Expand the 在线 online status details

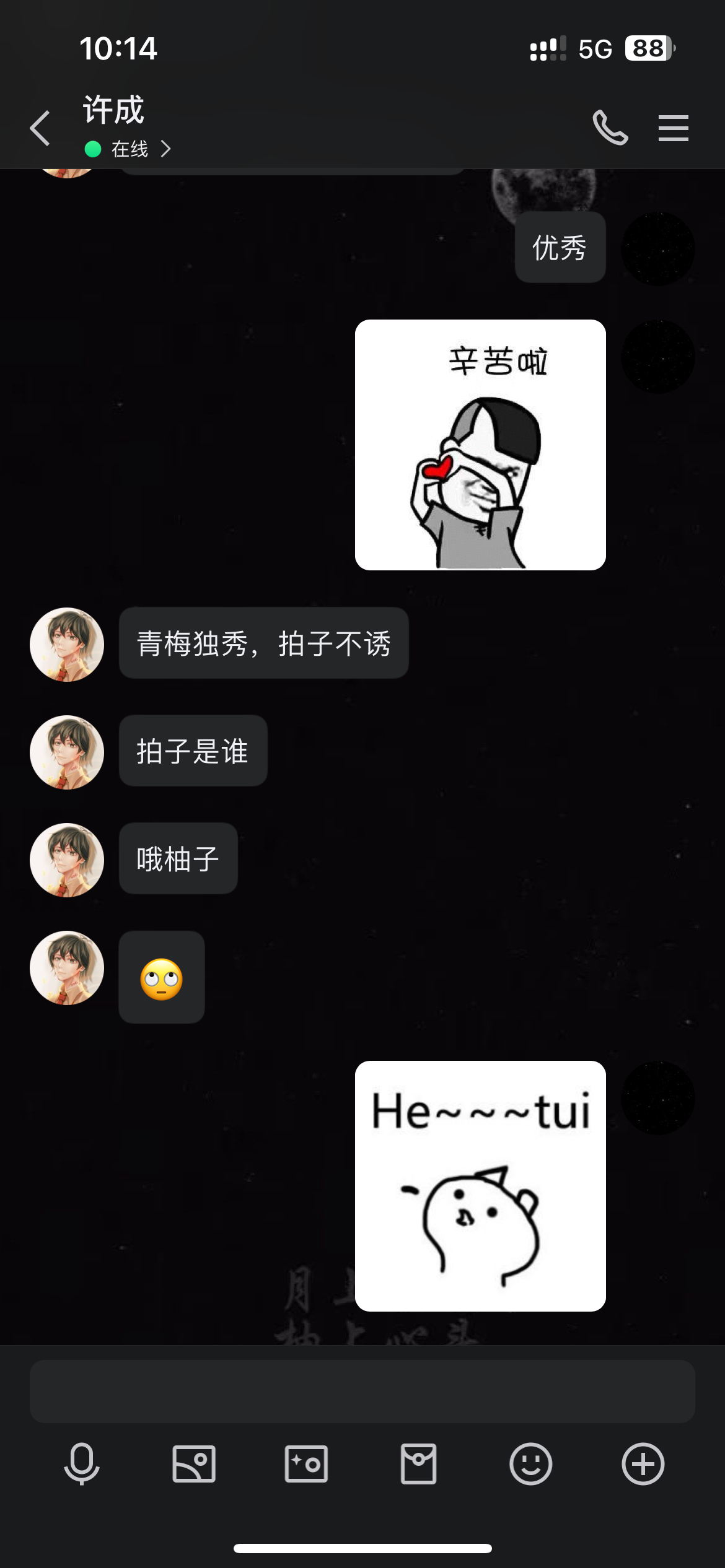click(x=127, y=149)
